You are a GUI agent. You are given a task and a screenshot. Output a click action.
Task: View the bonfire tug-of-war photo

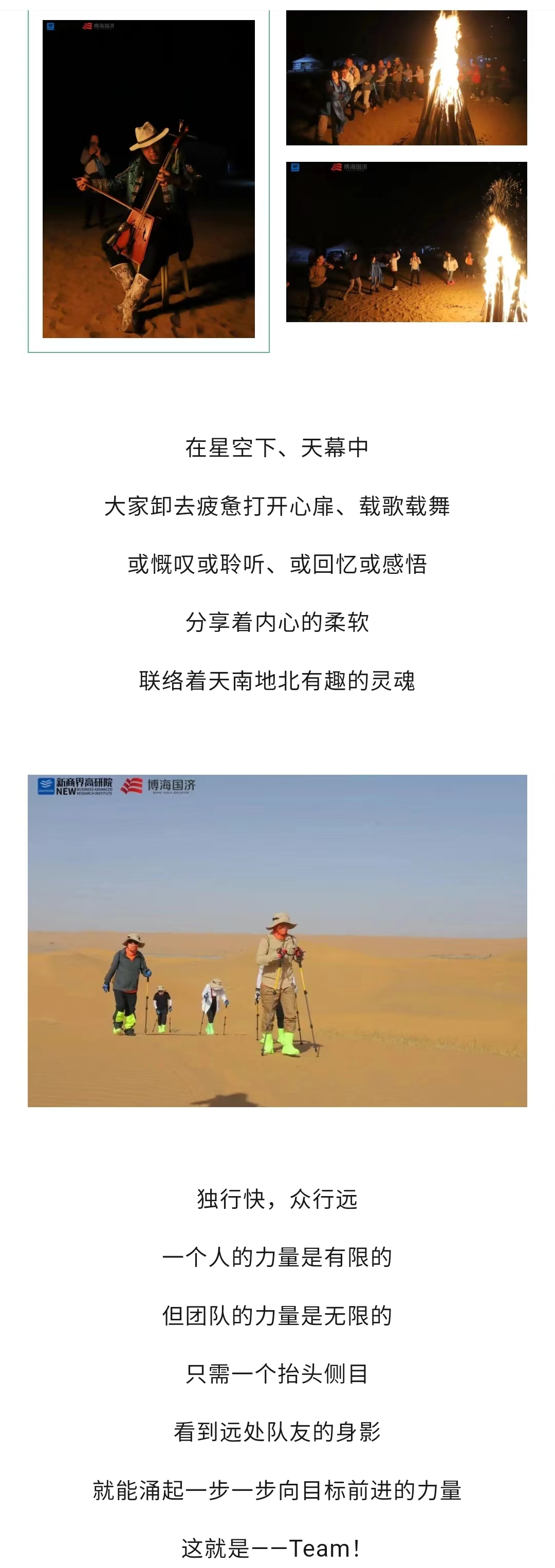tap(406, 78)
